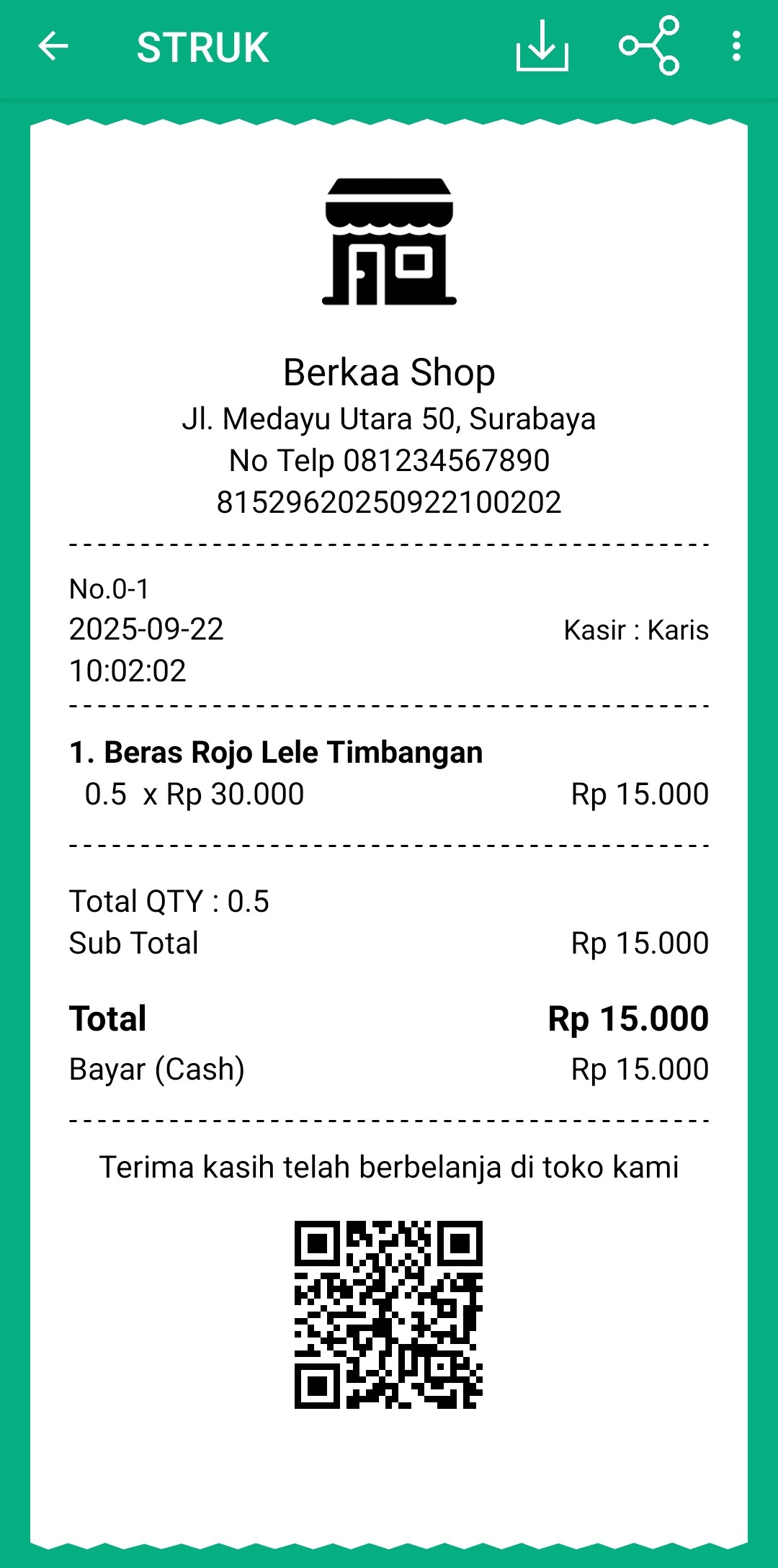Go back from the STRUK screen
The width and height of the screenshot is (778, 1568).
pos(53,47)
